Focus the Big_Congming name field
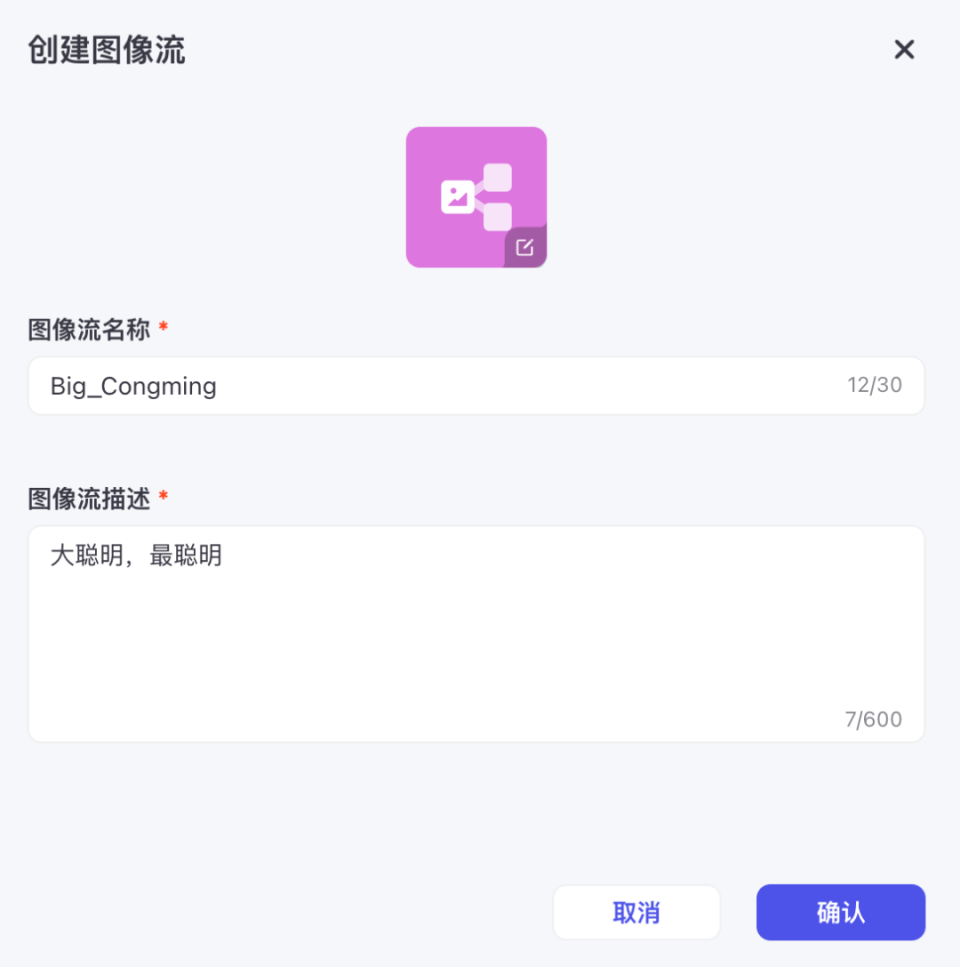960x967 pixels. [400, 385]
